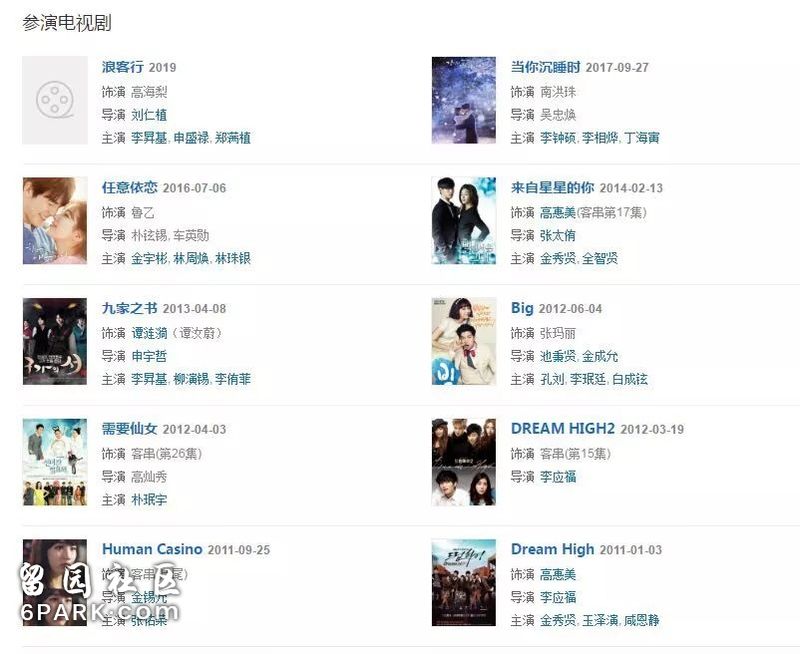View actor 李钟硕's profile link
This screenshot has height=654, width=800.
pos(558,138)
